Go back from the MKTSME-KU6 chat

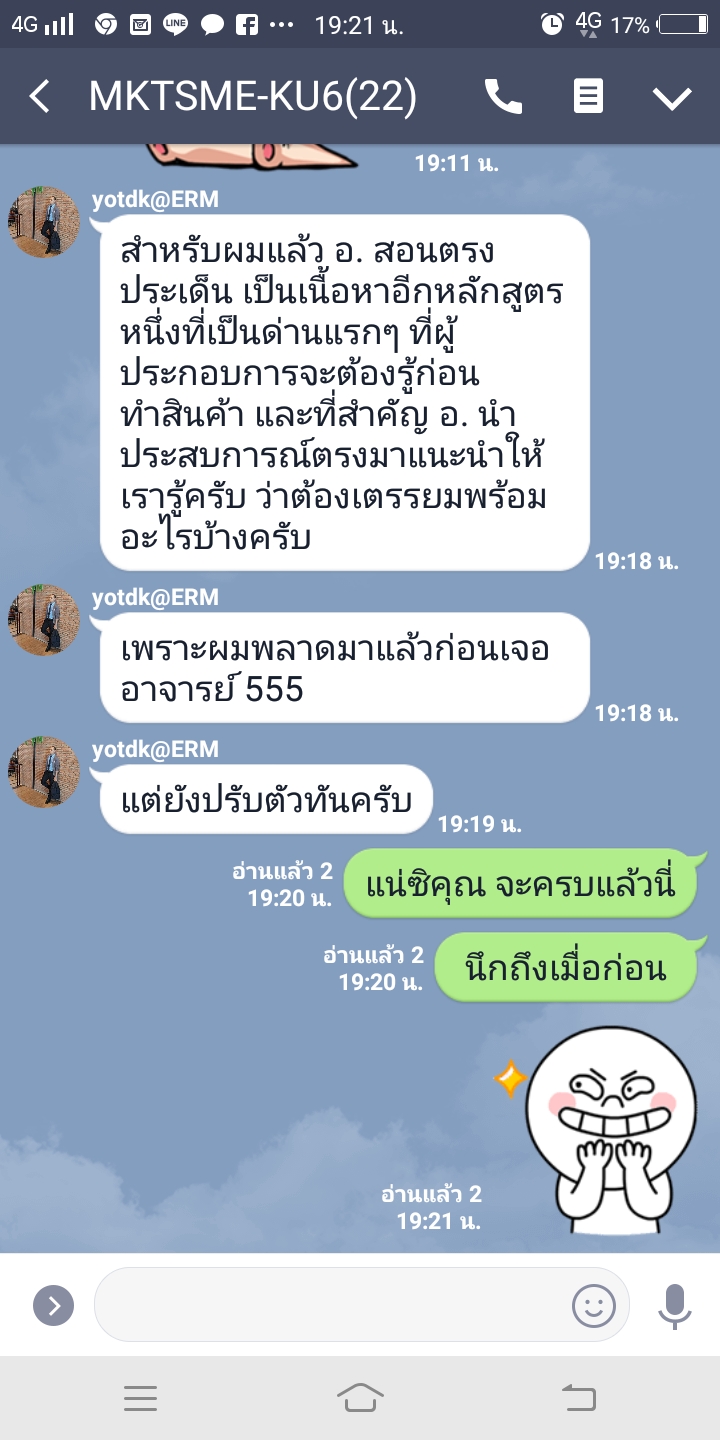coord(39,97)
